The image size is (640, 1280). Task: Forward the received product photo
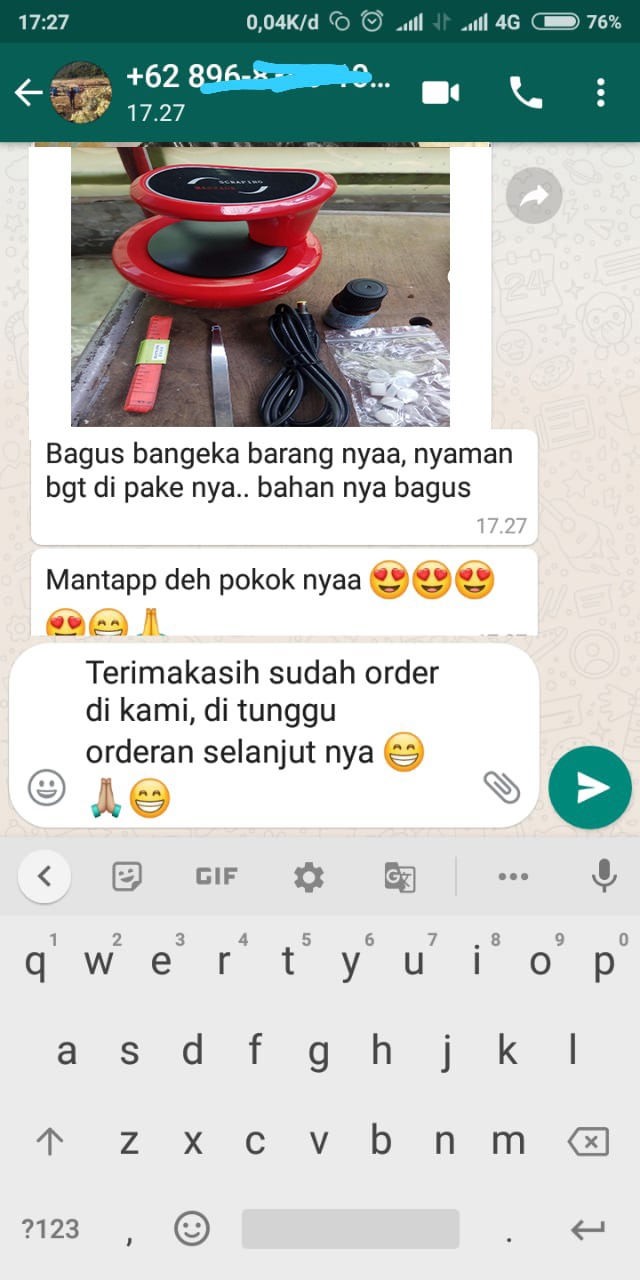(x=534, y=195)
